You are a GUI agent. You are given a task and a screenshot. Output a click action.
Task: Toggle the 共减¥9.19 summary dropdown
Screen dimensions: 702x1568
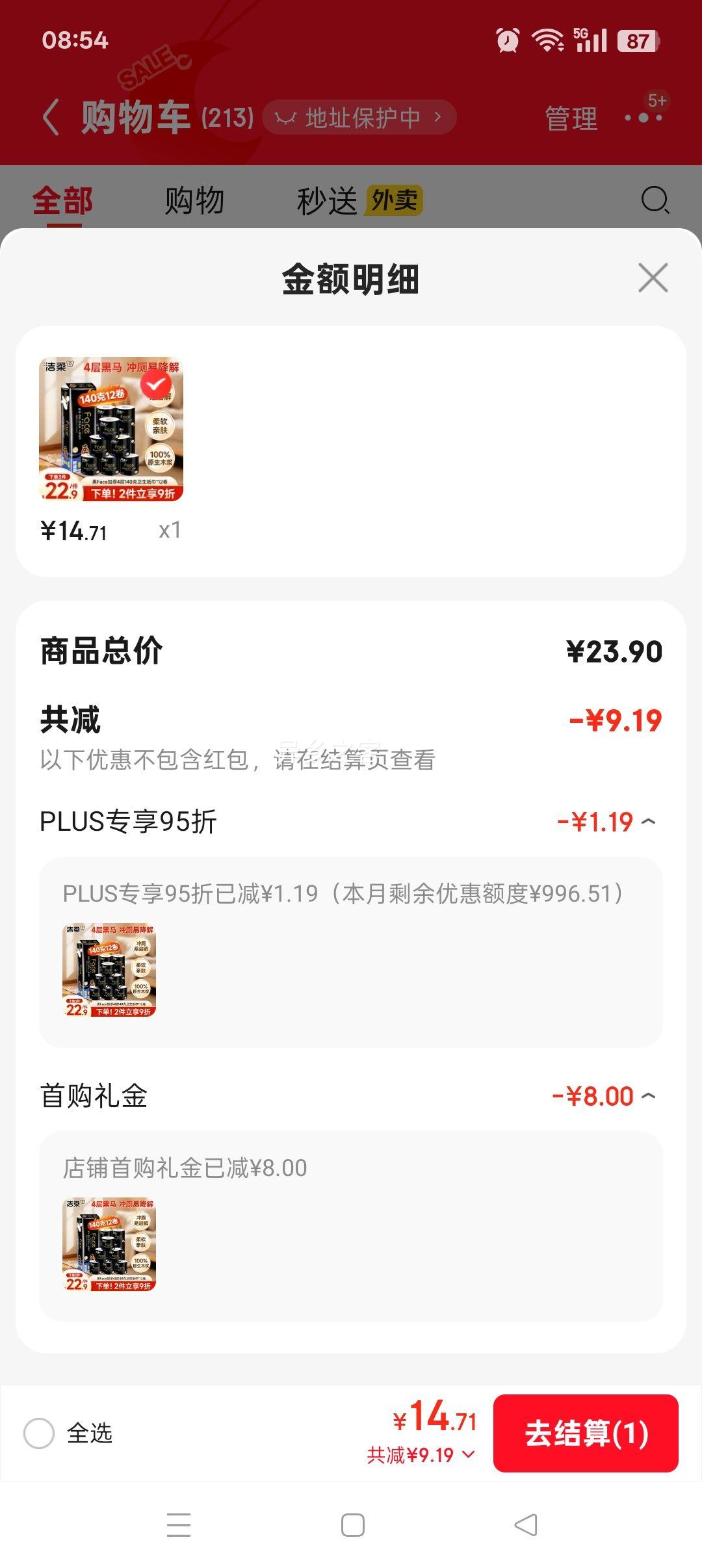click(421, 1455)
